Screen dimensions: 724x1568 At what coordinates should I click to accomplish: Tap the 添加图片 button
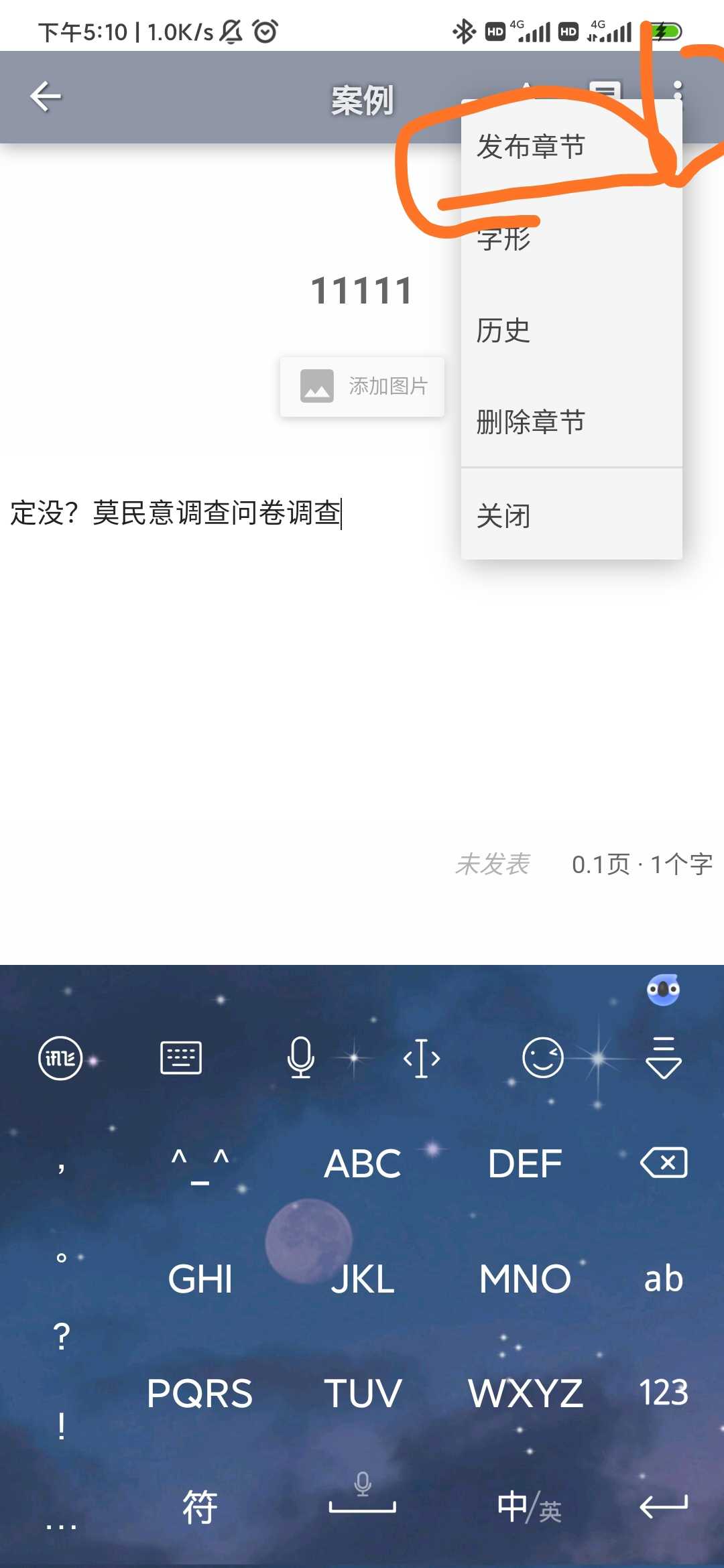coord(363,387)
